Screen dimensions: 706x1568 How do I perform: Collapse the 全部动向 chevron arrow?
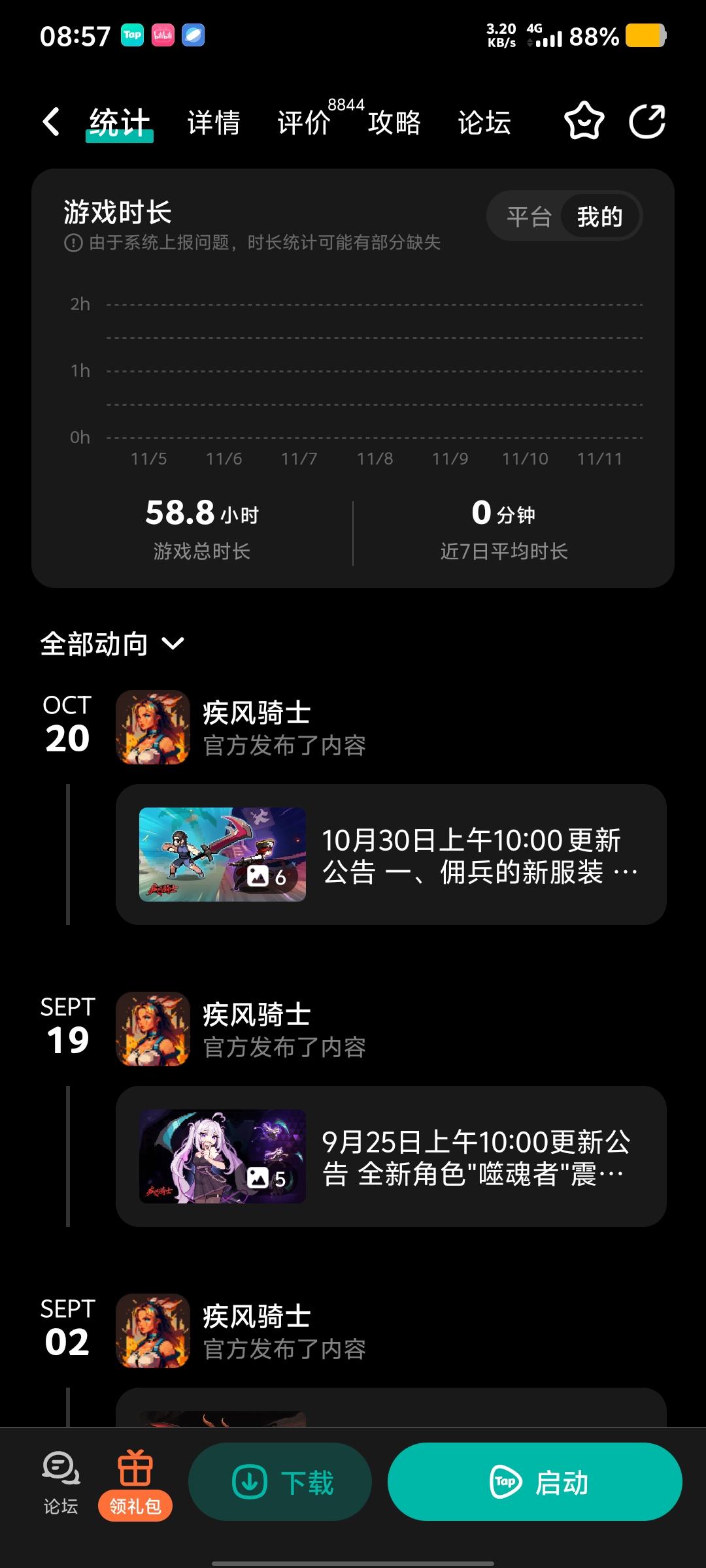tap(173, 644)
